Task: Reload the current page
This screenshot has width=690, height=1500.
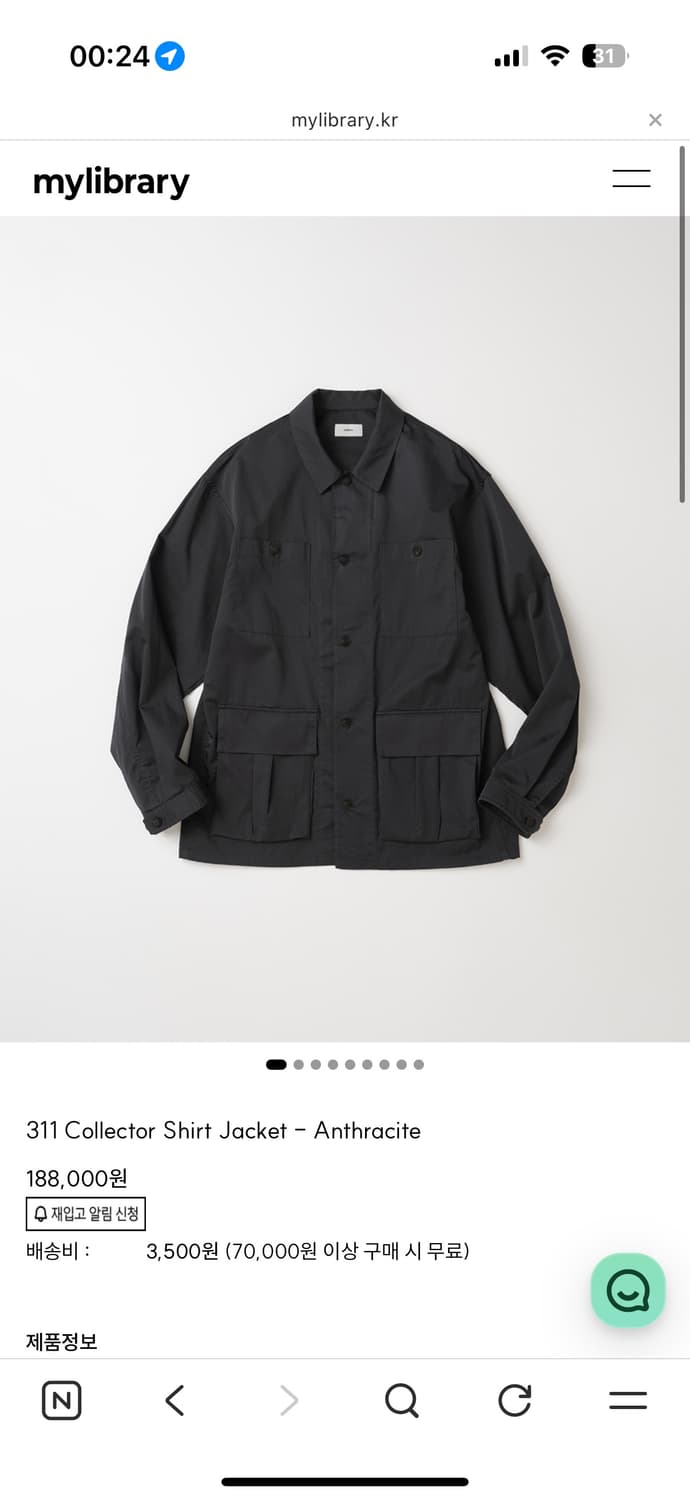Action: pyautogui.click(x=514, y=1400)
